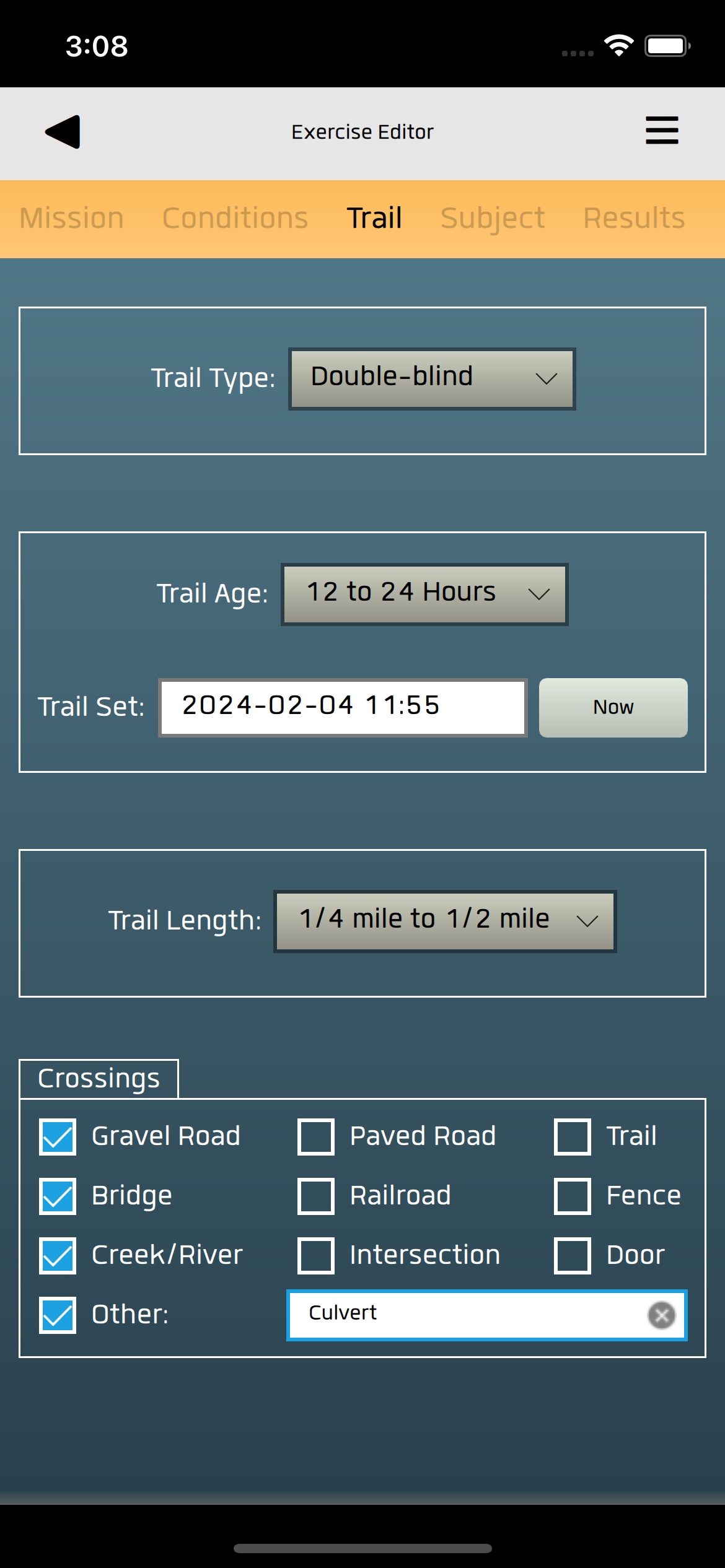Check the Paved Road crossing
The image size is (725, 1568).
[x=316, y=1136]
